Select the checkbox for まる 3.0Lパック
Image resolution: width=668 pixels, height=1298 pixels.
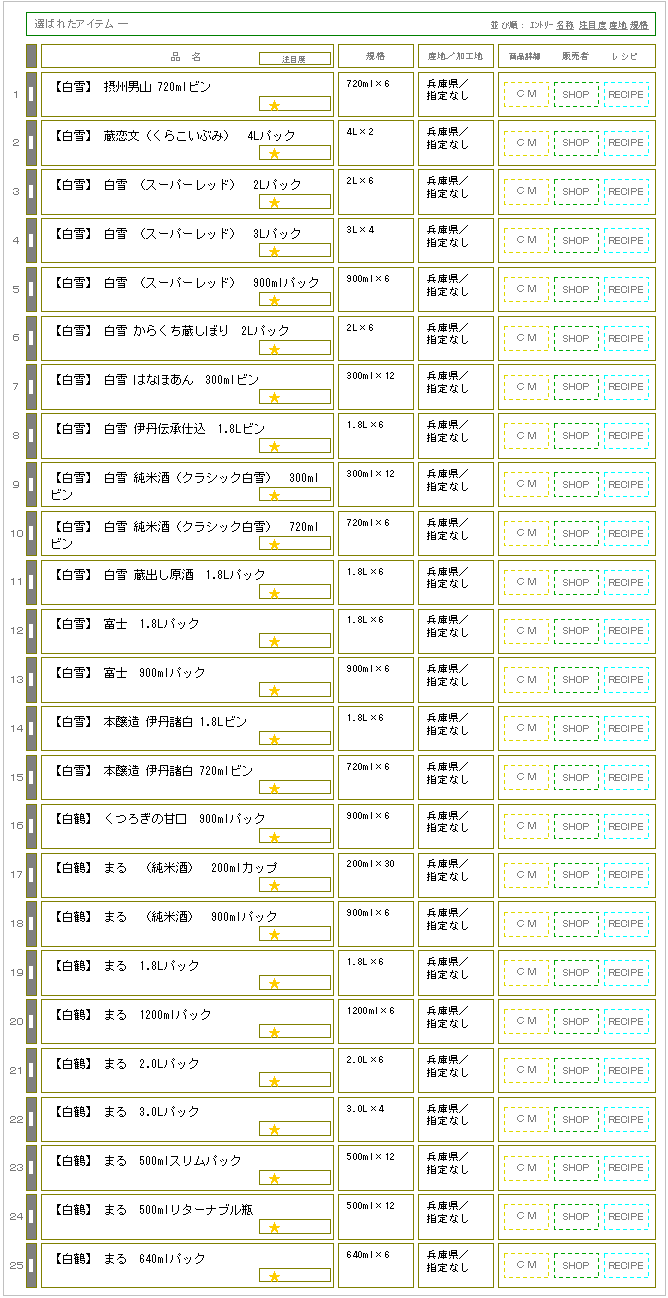point(31,1119)
